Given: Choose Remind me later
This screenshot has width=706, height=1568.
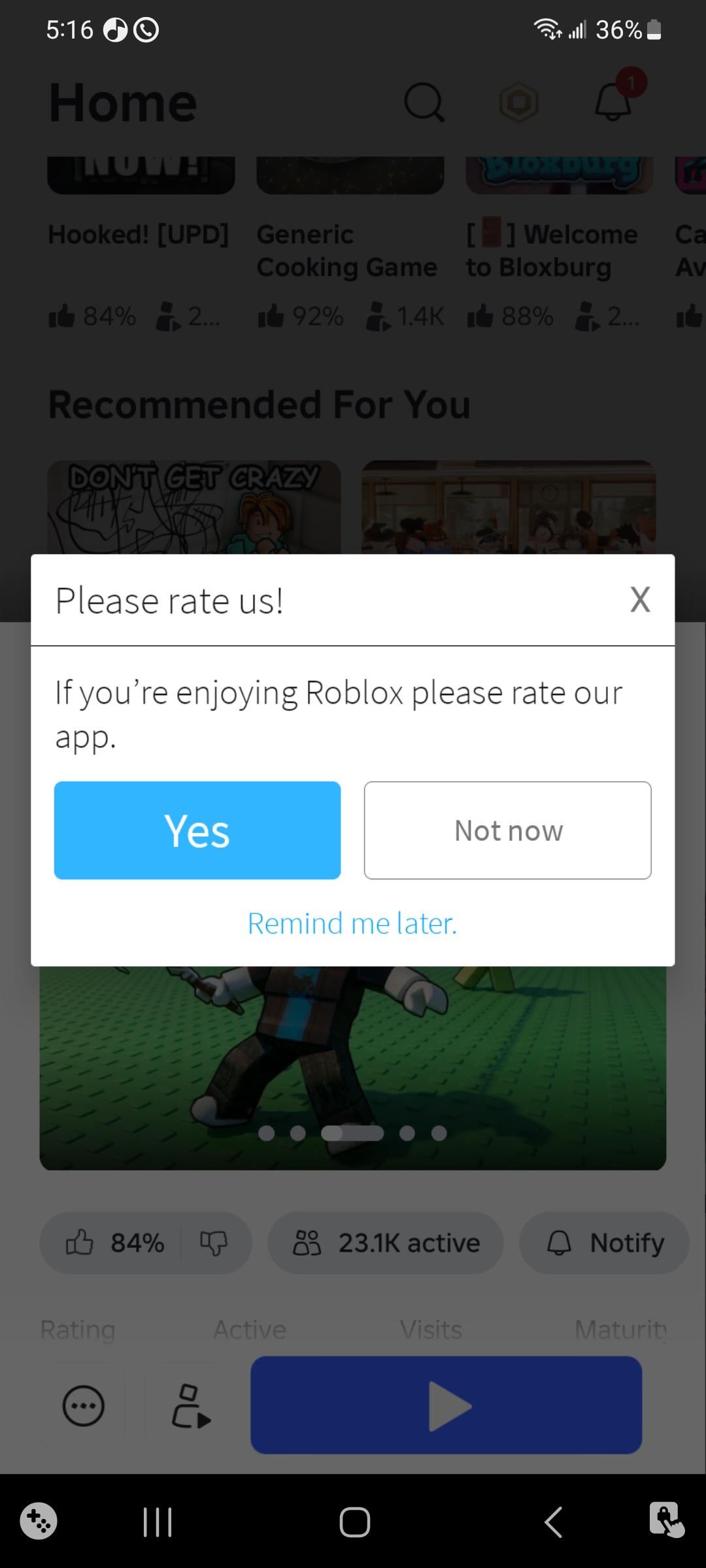Looking at the screenshot, I should 352,923.
